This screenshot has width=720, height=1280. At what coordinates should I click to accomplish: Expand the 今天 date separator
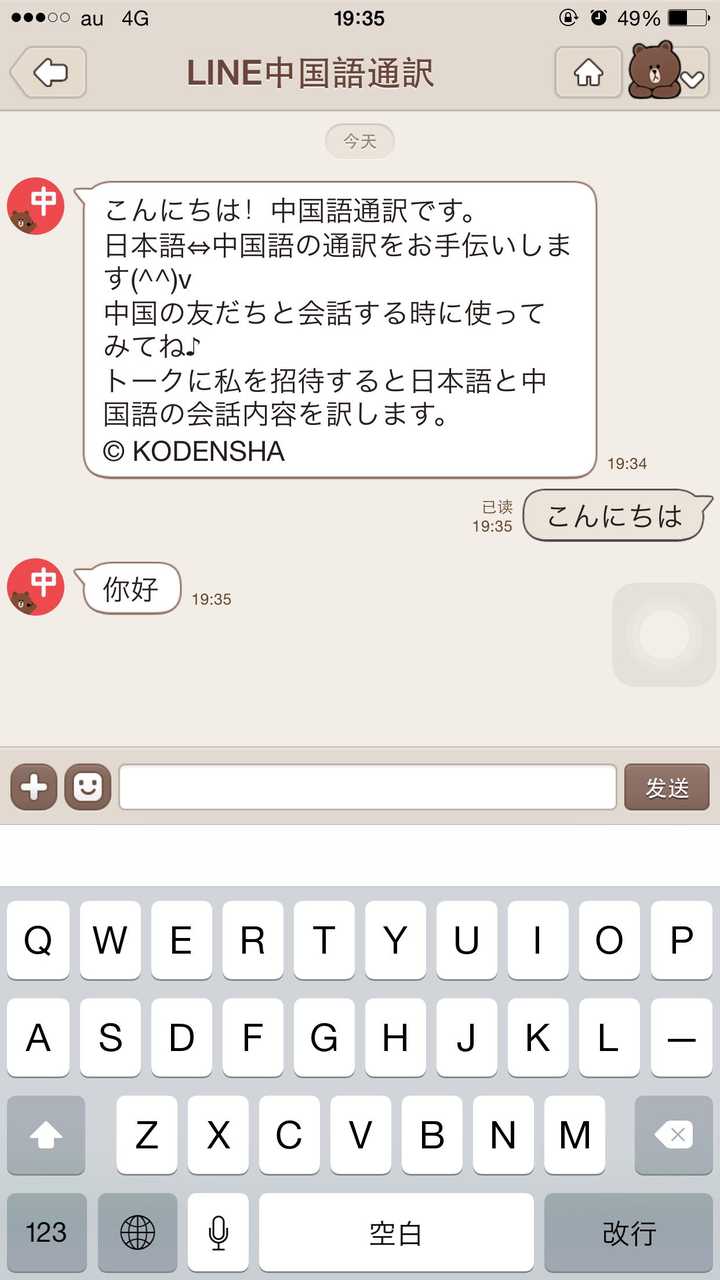point(359,140)
